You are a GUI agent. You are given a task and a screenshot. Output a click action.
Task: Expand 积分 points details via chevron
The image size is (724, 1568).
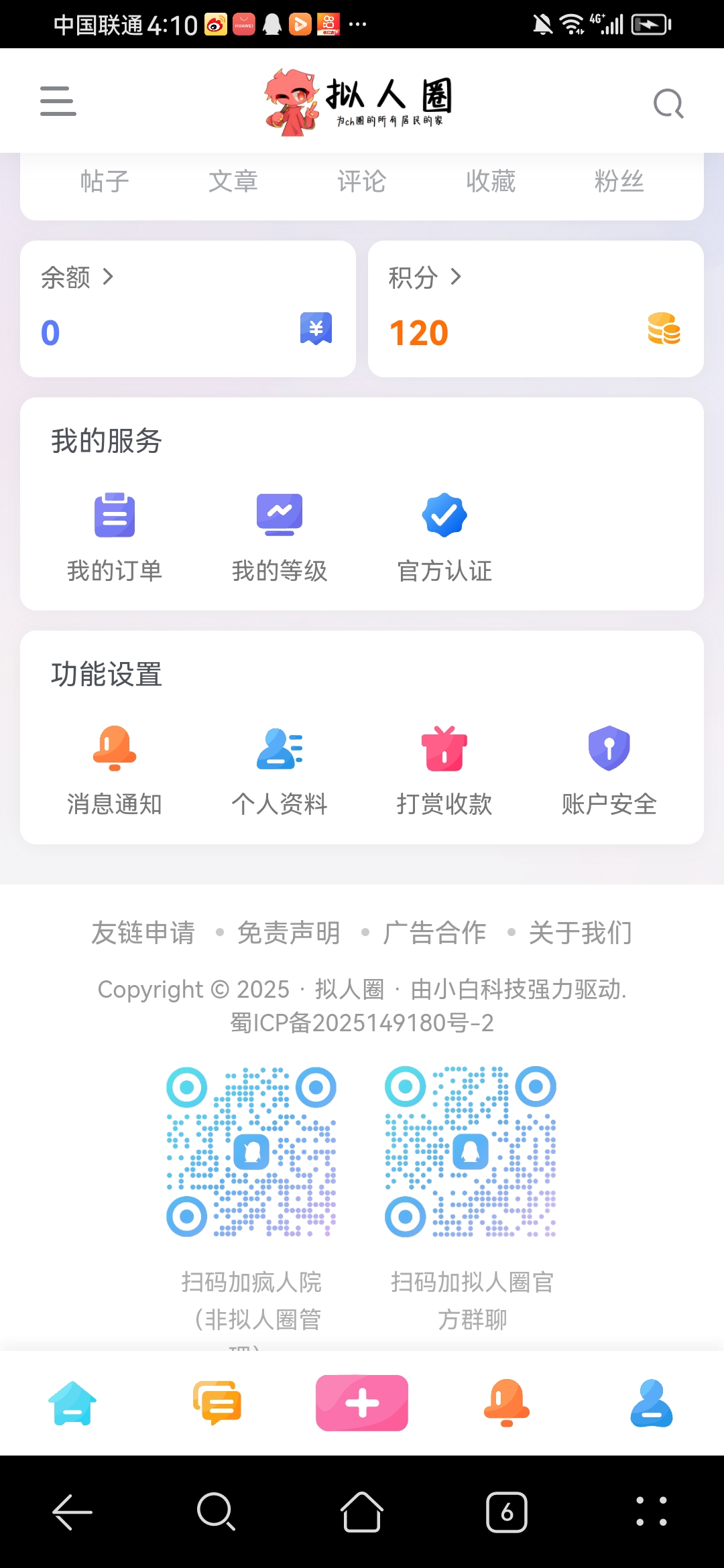coord(457,277)
